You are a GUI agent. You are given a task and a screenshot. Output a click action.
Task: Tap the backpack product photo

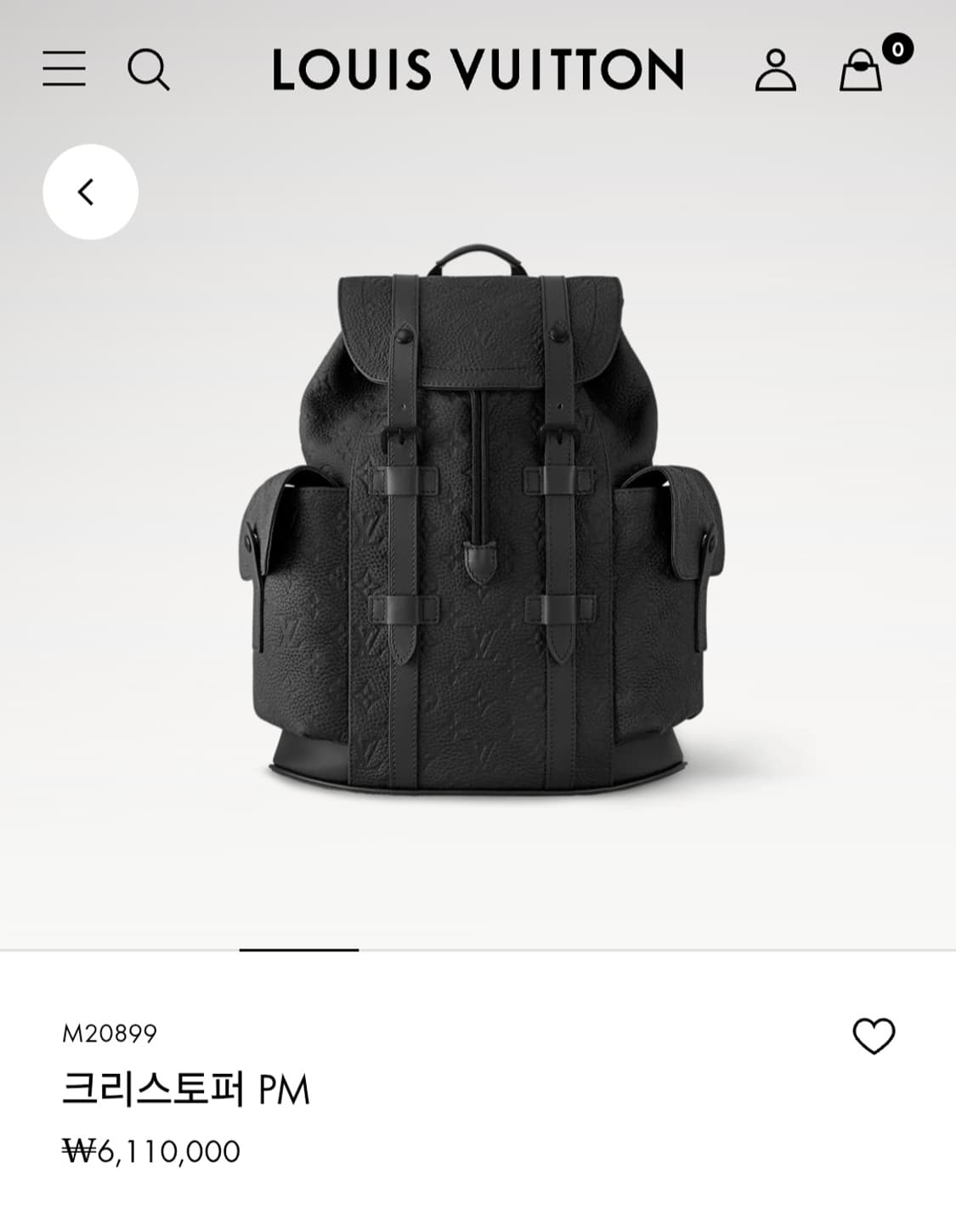(478, 527)
